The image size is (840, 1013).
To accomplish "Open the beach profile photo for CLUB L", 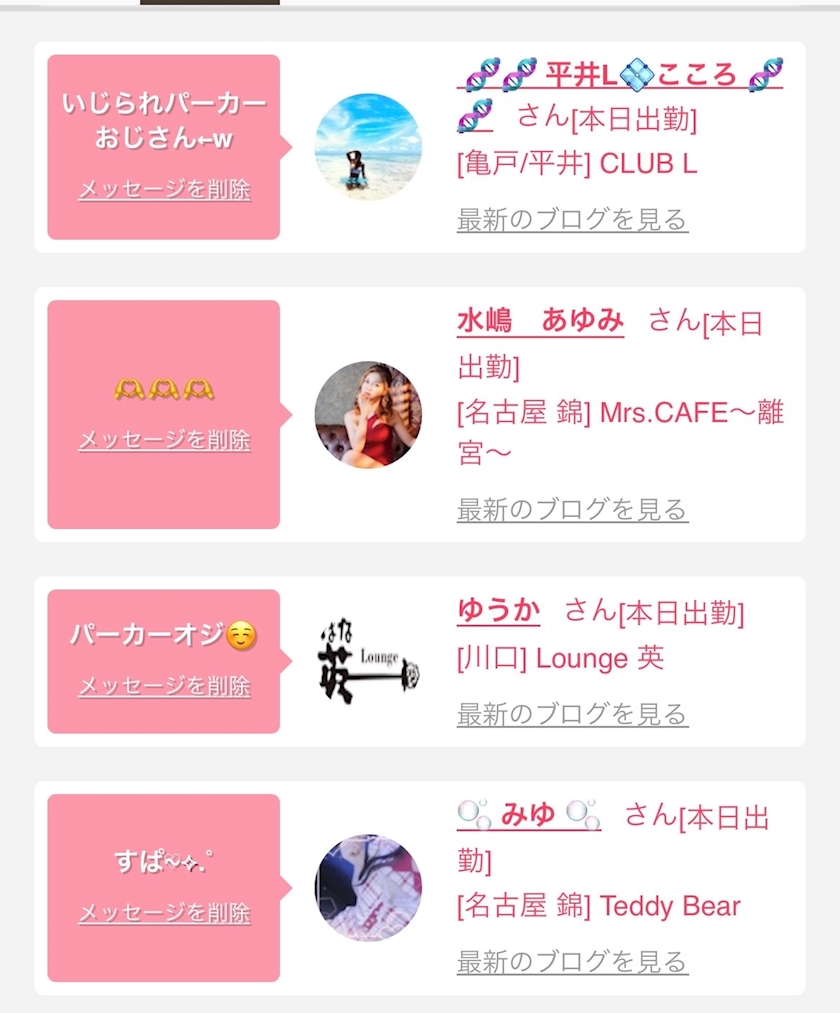I will [368, 147].
